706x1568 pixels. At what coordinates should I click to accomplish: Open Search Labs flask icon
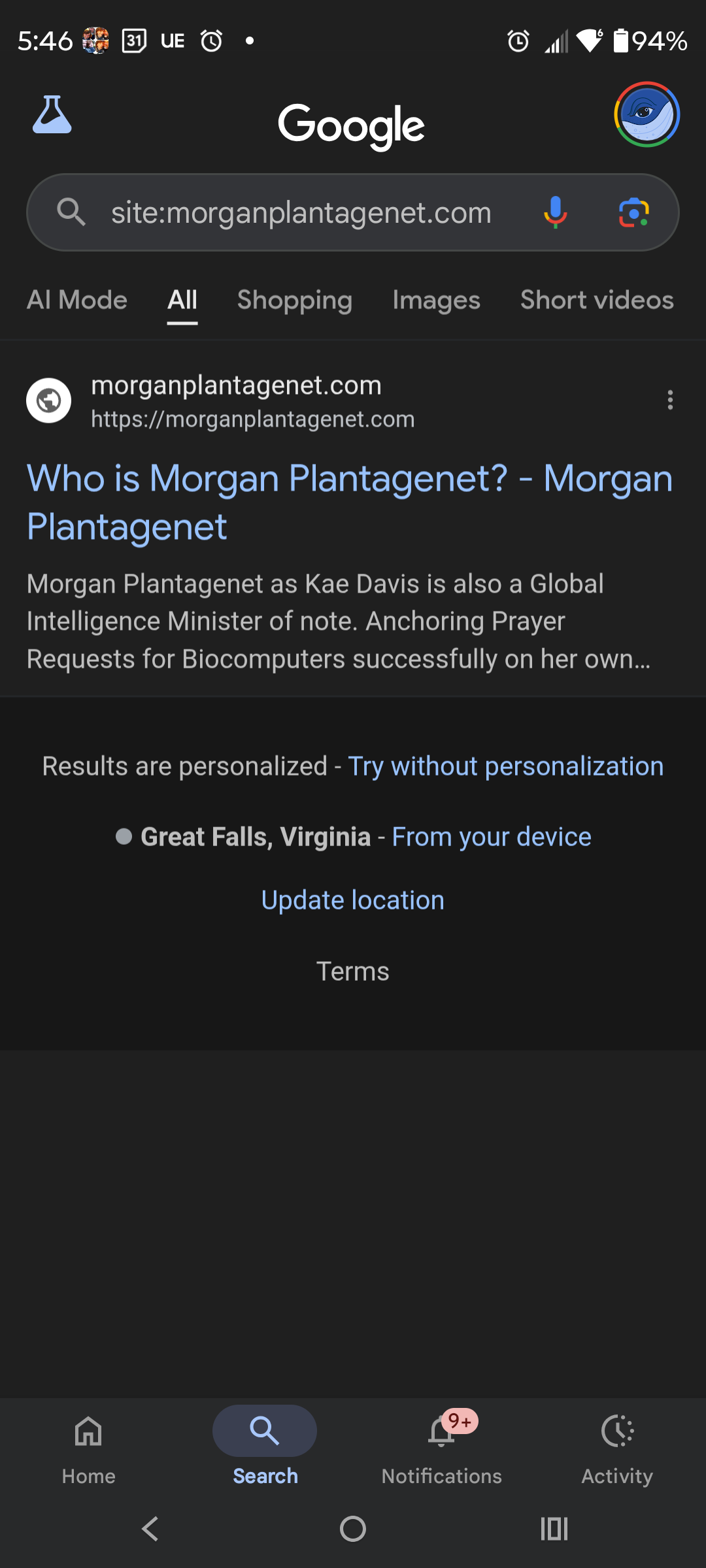(x=52, y=115)
